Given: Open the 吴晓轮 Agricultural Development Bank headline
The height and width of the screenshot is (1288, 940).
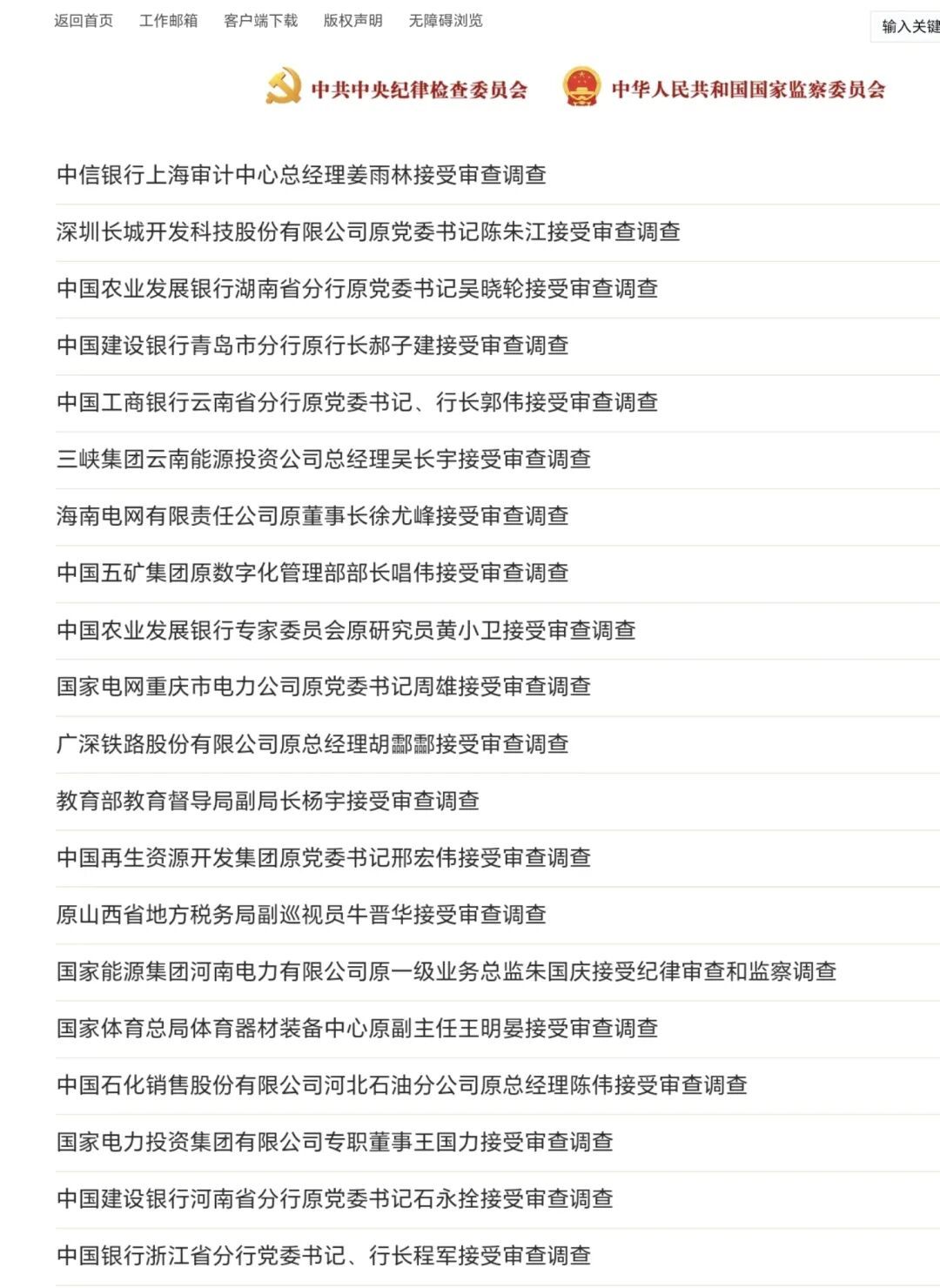Looking at the screenshot, I should (x=357, y=290).
